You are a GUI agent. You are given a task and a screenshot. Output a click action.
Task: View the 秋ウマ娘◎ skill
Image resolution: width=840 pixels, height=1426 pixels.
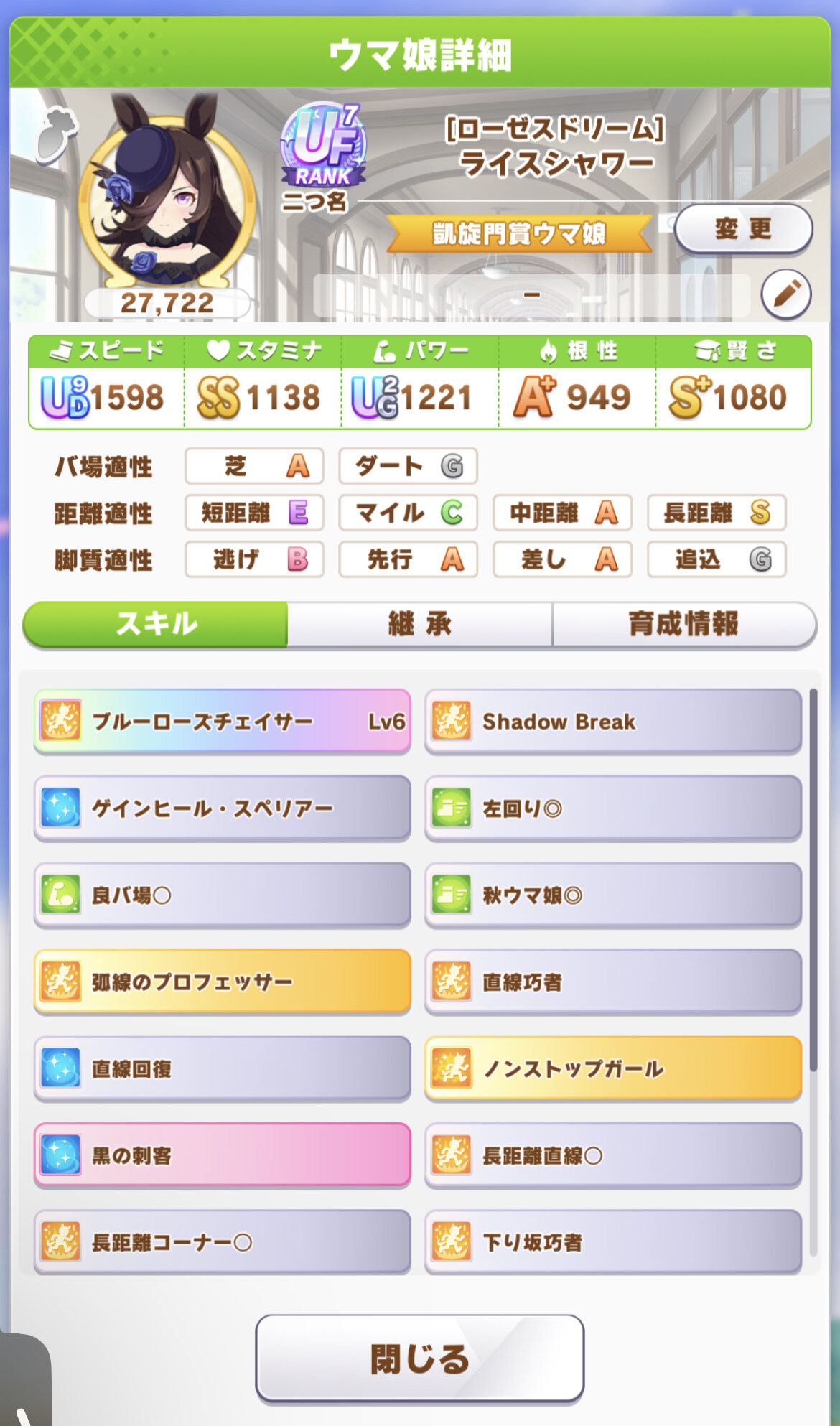613,895
